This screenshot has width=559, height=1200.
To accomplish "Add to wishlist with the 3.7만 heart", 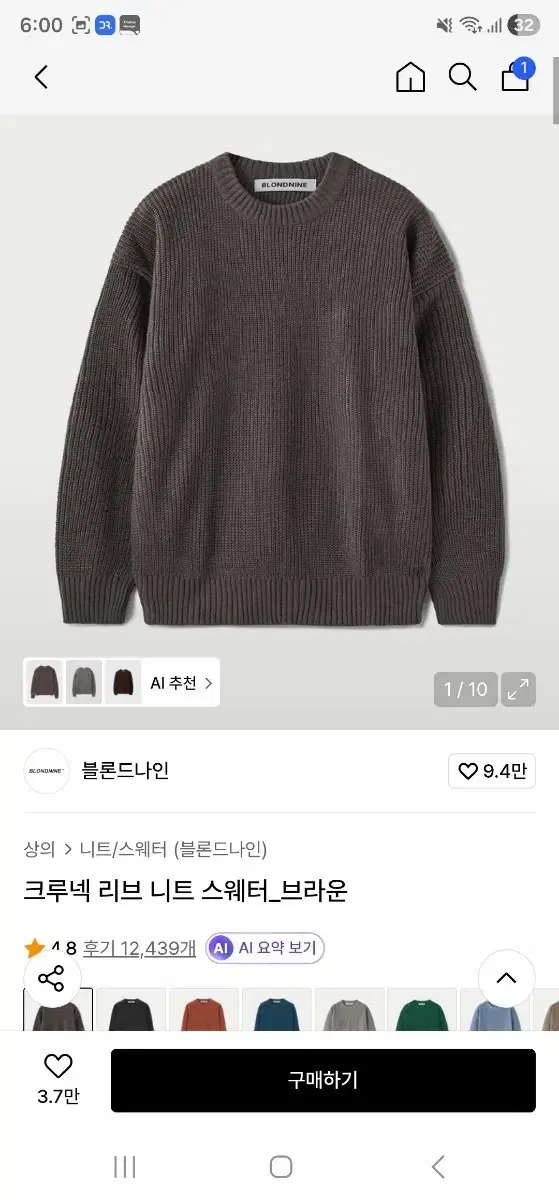I will (x=58, y=1079).
